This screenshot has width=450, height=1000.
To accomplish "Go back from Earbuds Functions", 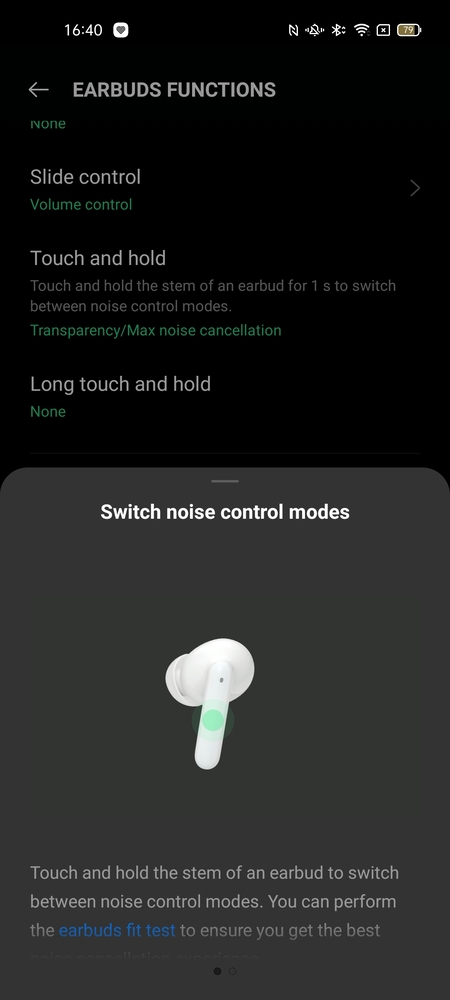I will click(x=38, y=90).
